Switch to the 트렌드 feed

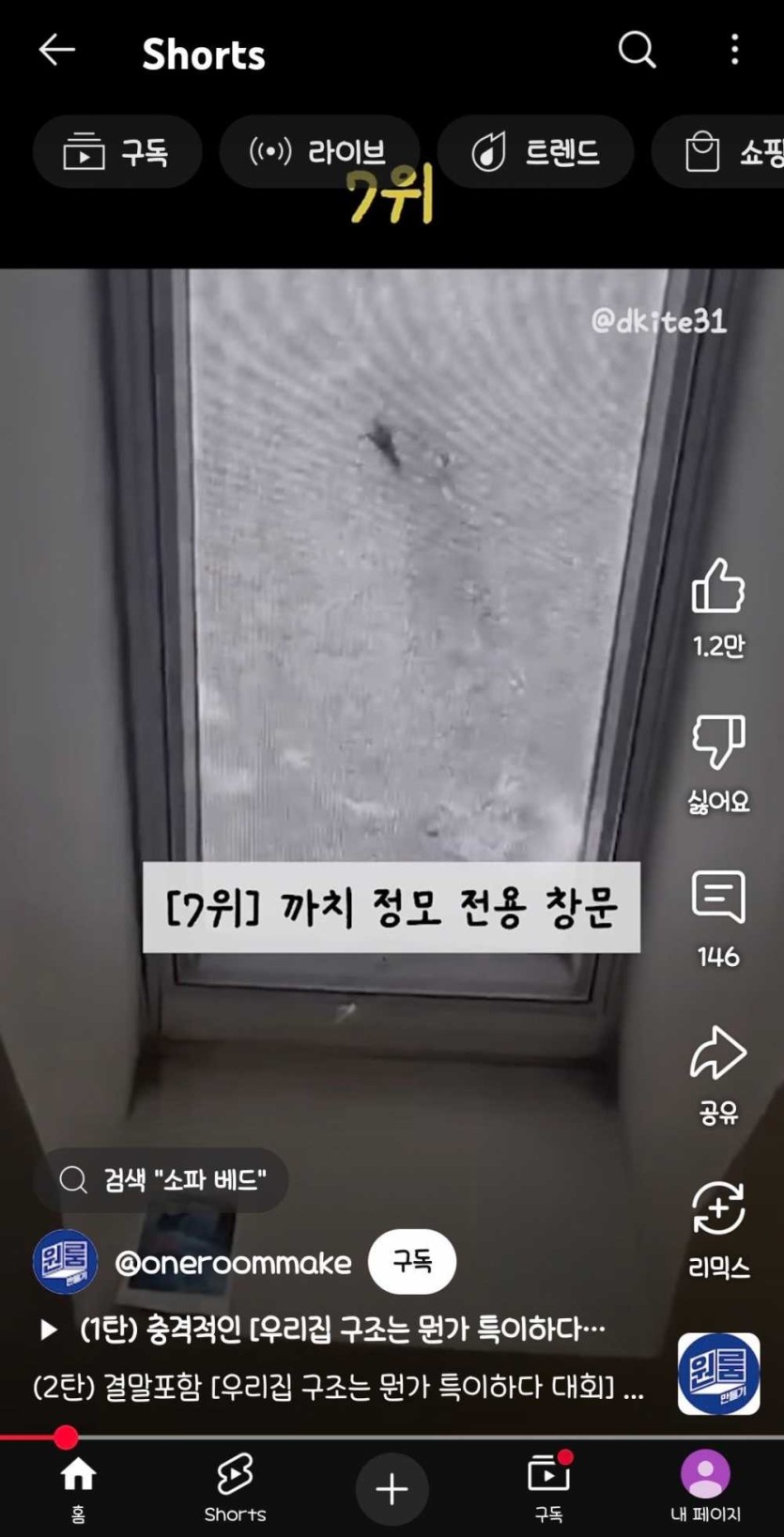[x=535, y=151]
